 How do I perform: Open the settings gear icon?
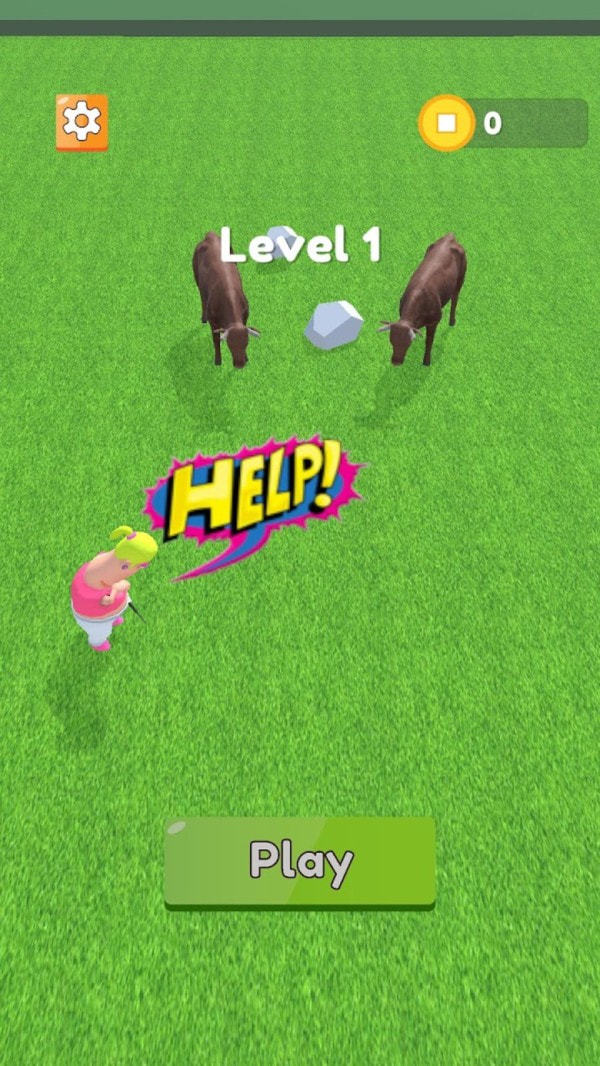[82, 122]
